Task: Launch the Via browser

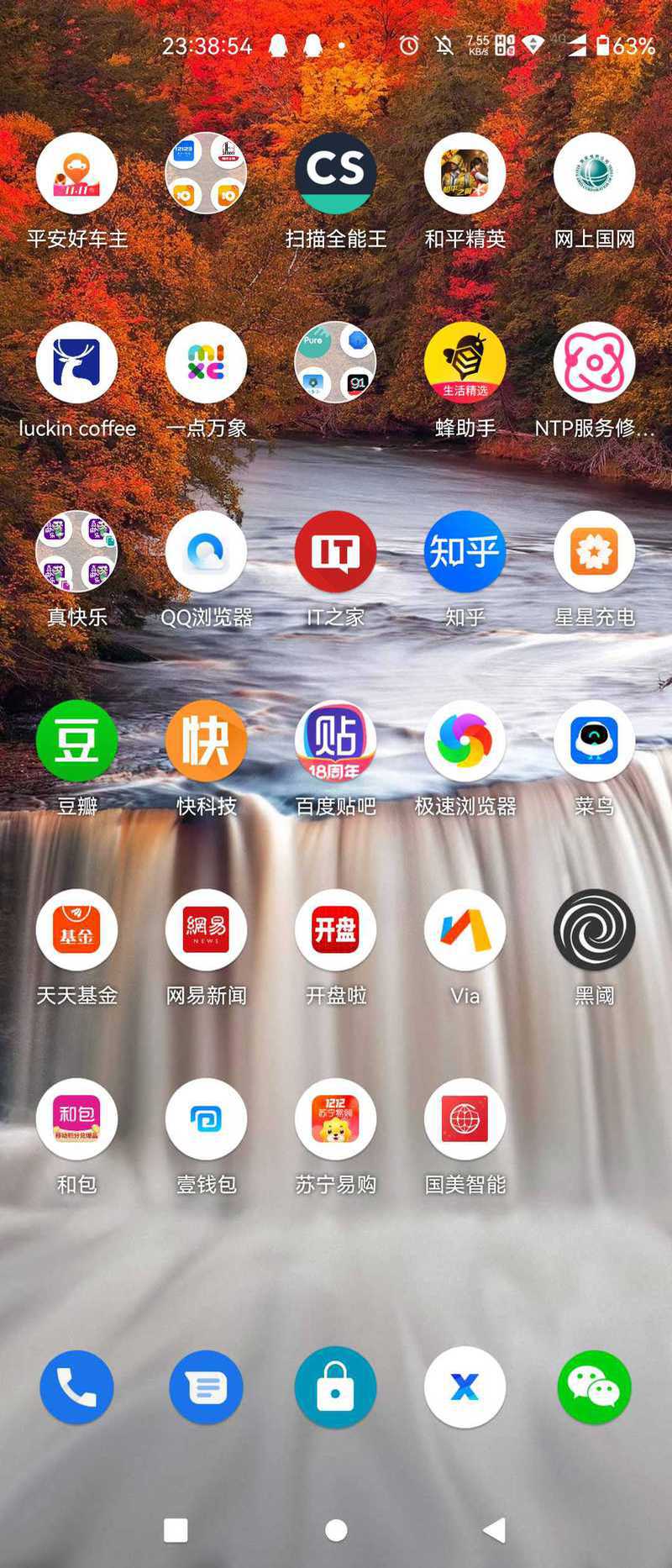Action: pyautogui.click(x=465, y=930)
